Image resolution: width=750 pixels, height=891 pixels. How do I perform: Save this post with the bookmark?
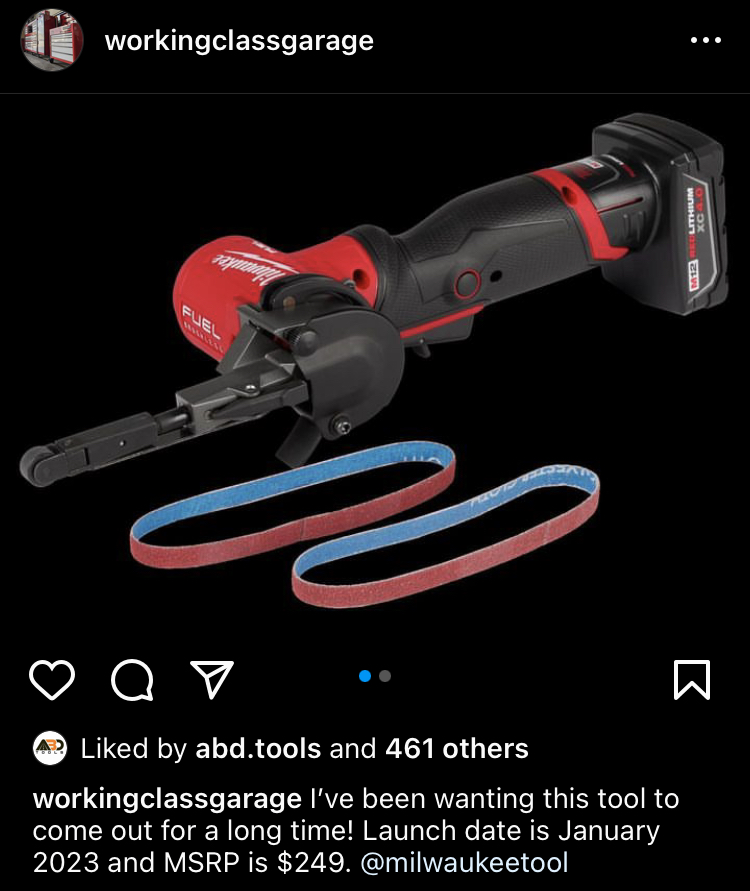click(x=692, y=680)
